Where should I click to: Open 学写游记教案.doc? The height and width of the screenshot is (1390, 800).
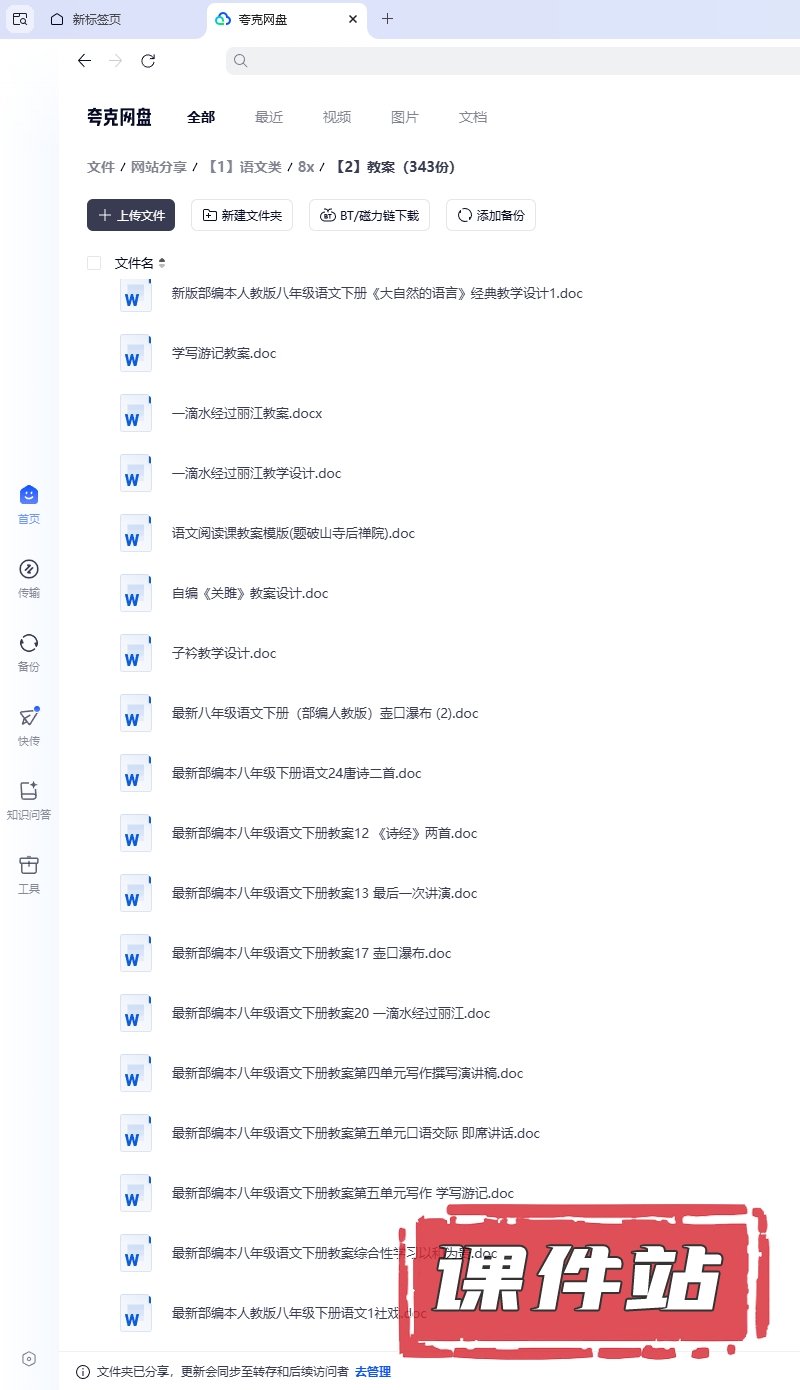click(x=224, y=353)
